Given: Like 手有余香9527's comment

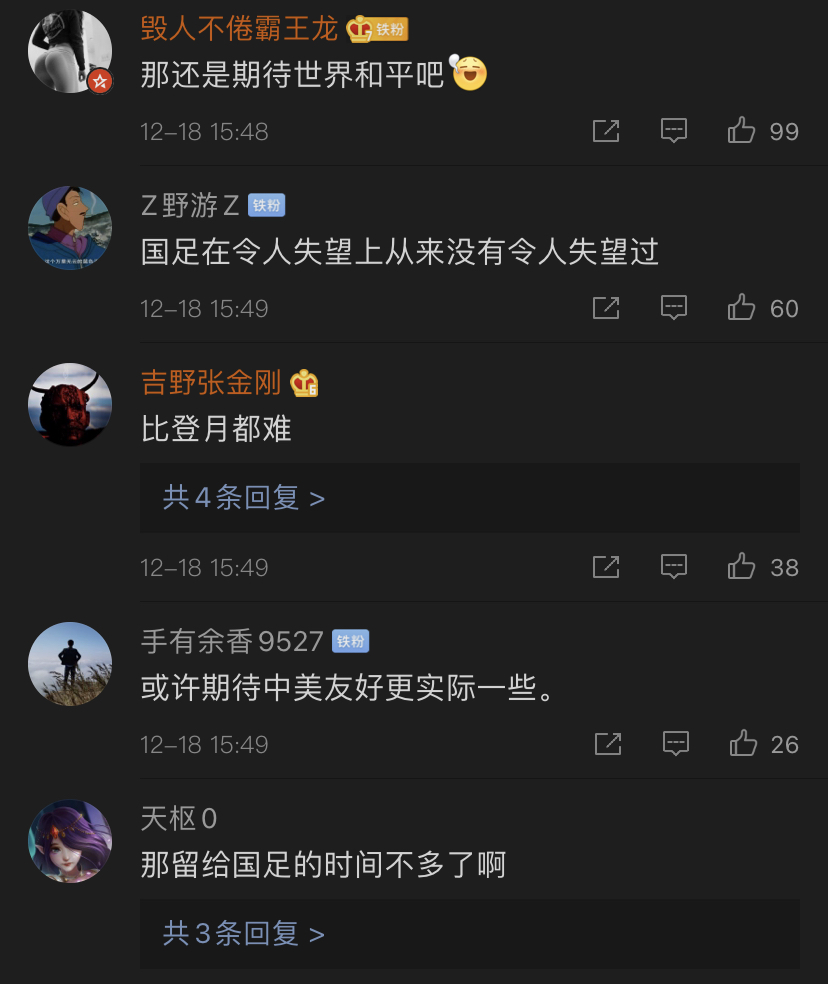Looking at the screenshot, I should pos(742,744).
